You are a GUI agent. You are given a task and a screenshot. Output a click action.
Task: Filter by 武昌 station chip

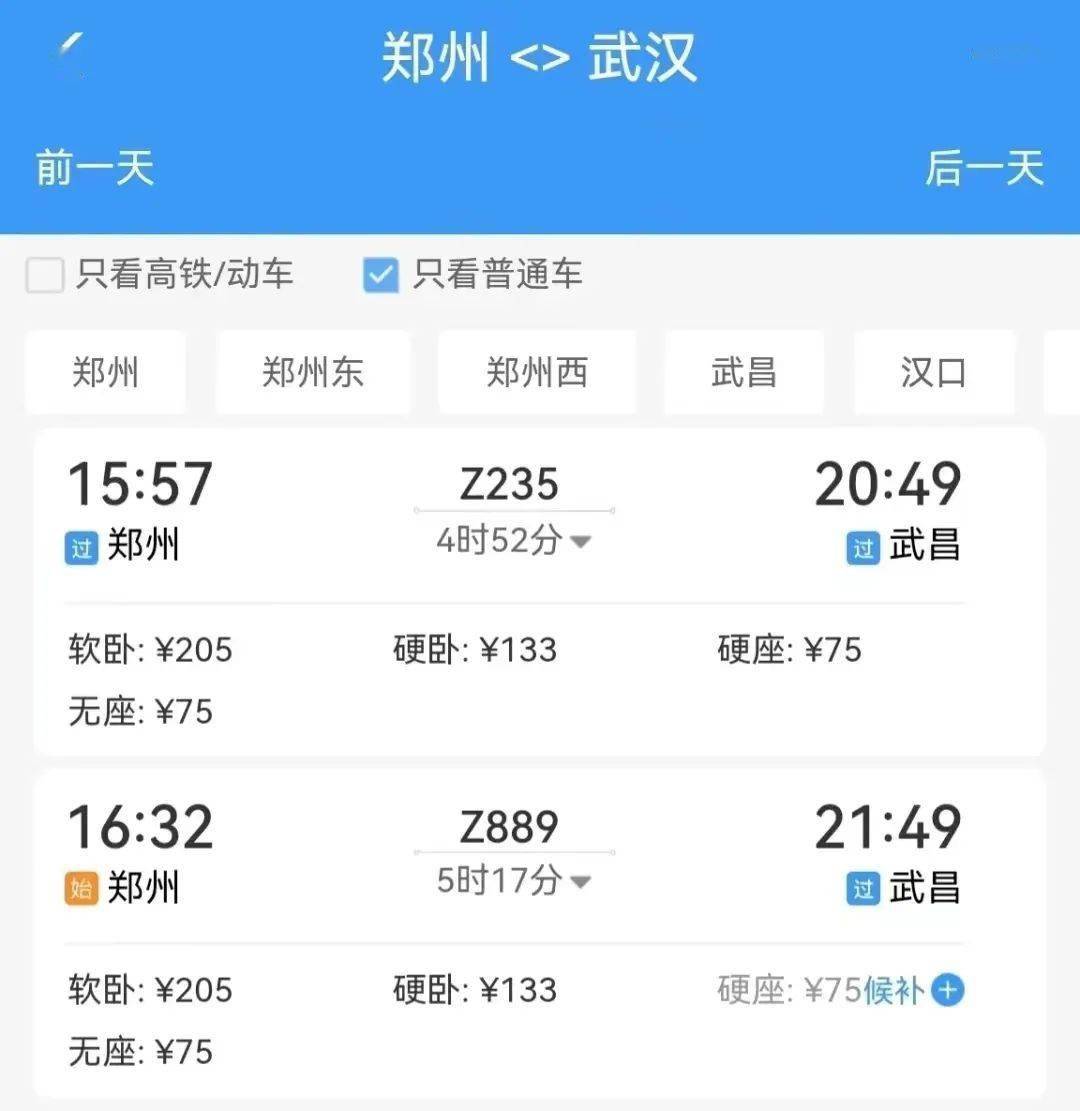click(743, 373)
